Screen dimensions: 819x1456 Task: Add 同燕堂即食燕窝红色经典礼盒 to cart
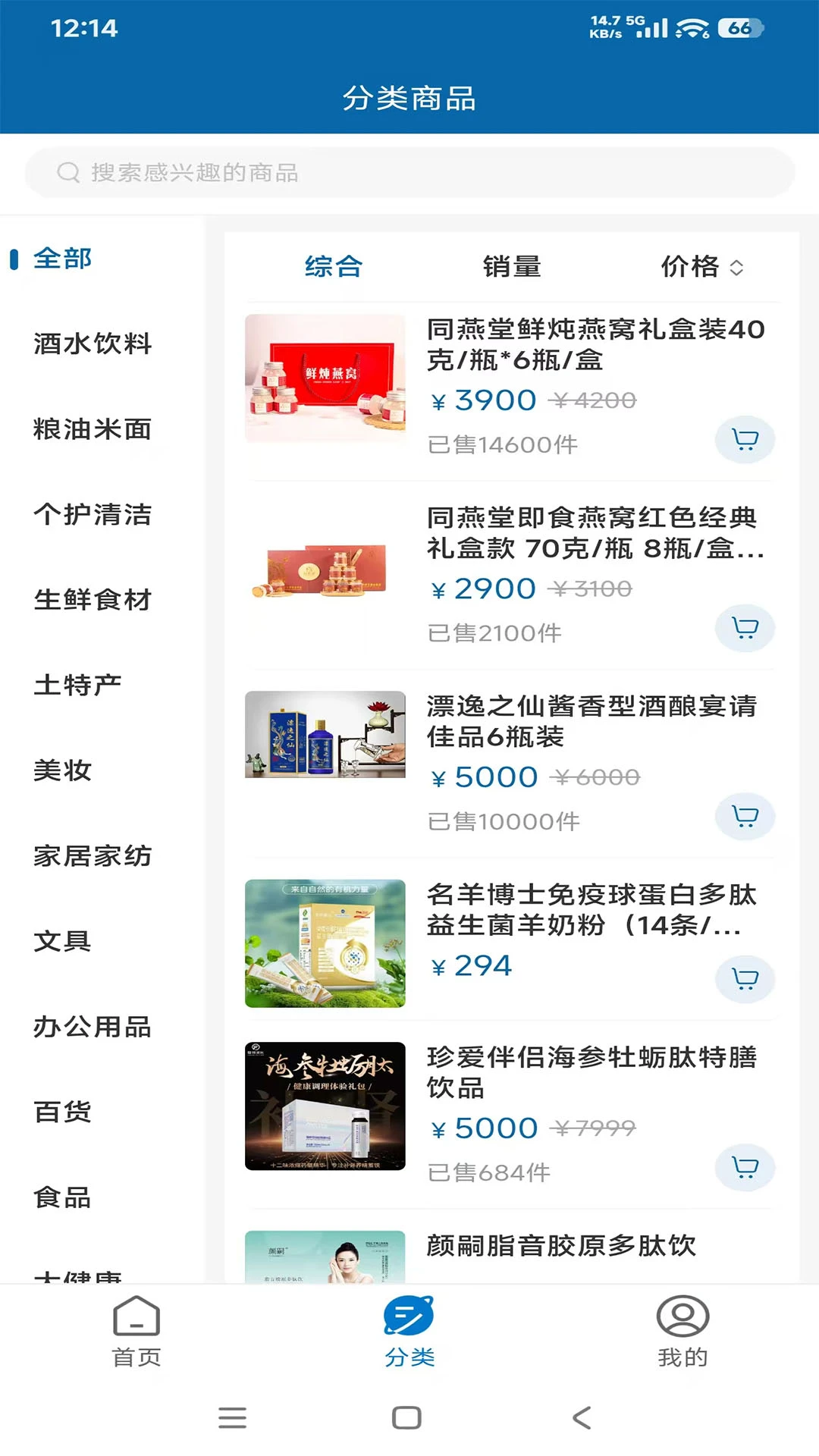(745, 628)
